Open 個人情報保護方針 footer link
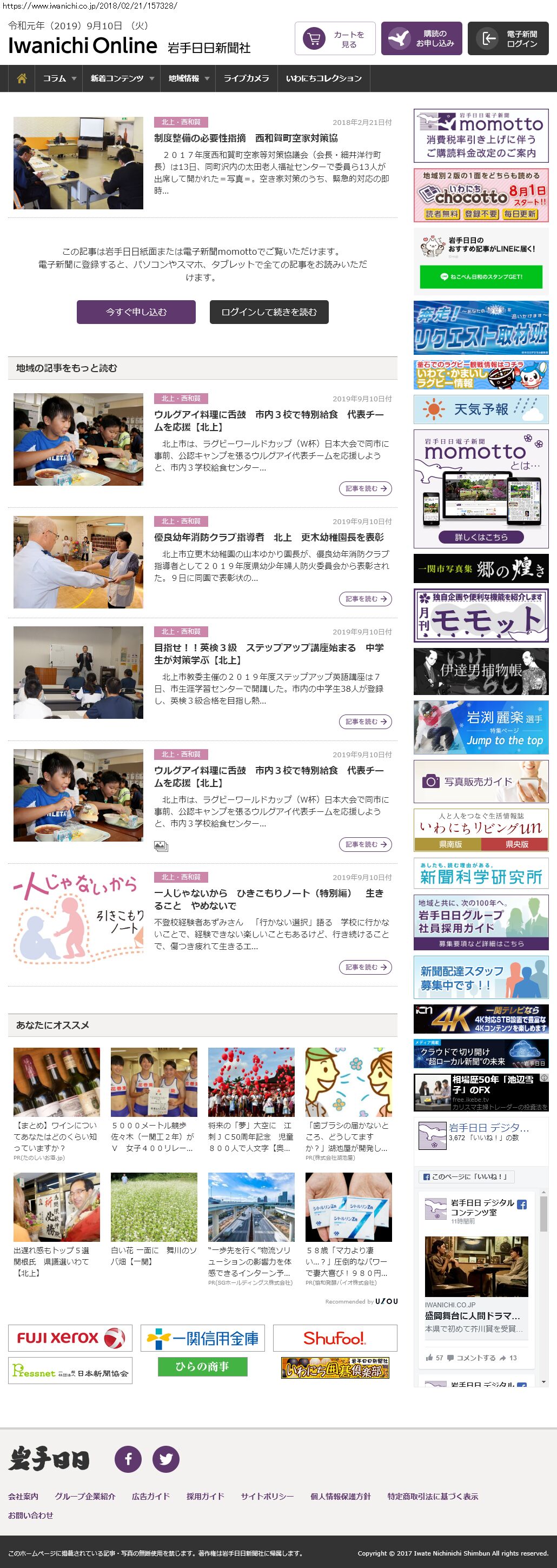Image resolution: width=557 pixels, height=1568 pixels. 340,1496
